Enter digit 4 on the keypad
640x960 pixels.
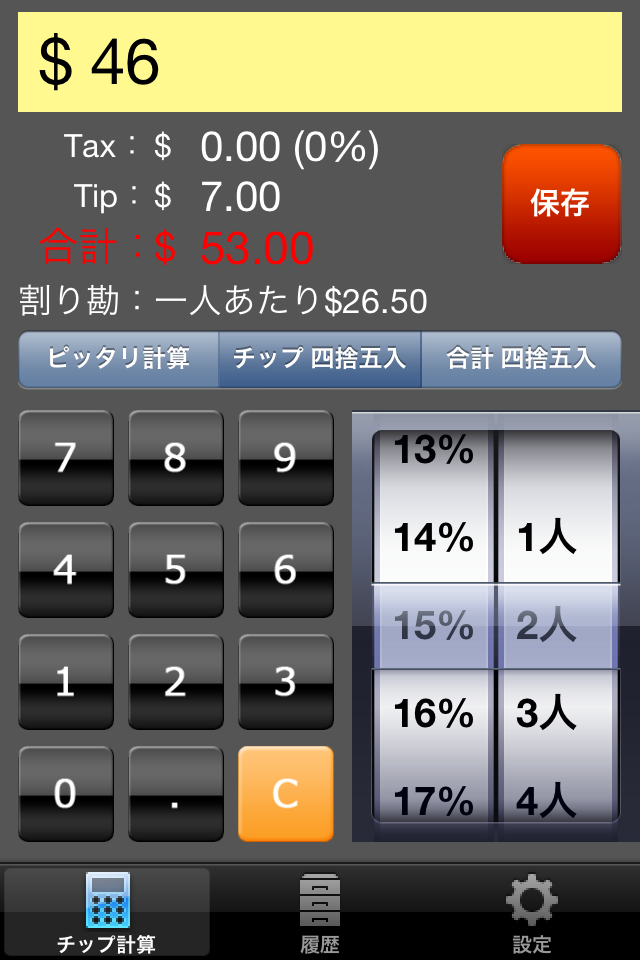(66, 570)
